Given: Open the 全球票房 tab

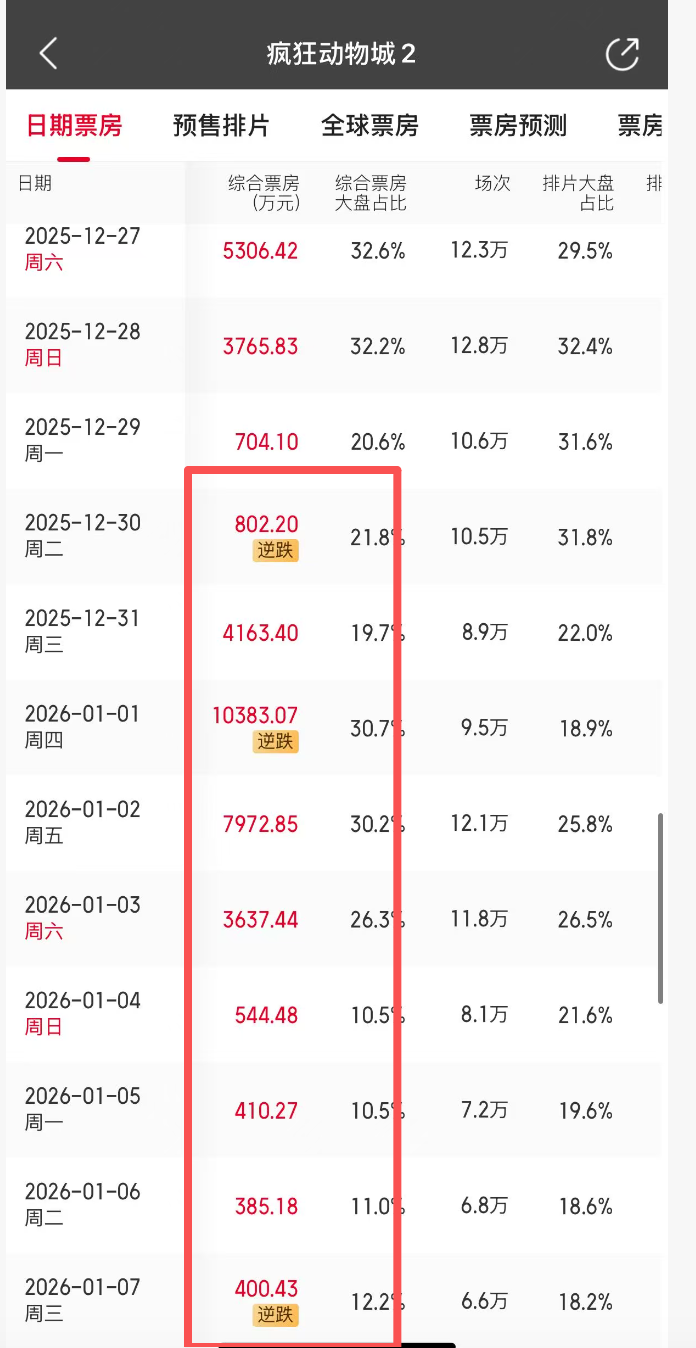Looking at the screenshot, I should click(x=369, y=126).
